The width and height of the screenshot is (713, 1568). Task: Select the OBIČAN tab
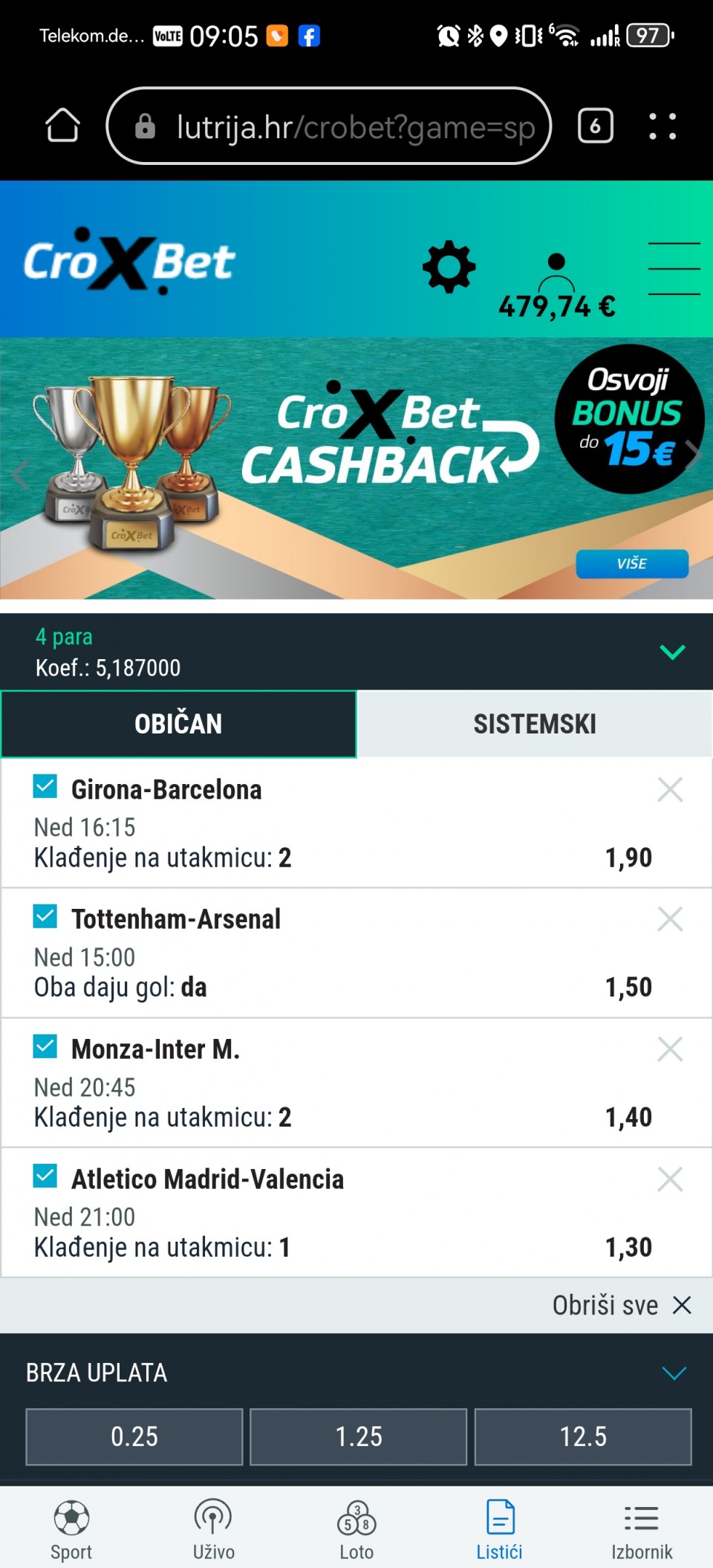[179, 724]
